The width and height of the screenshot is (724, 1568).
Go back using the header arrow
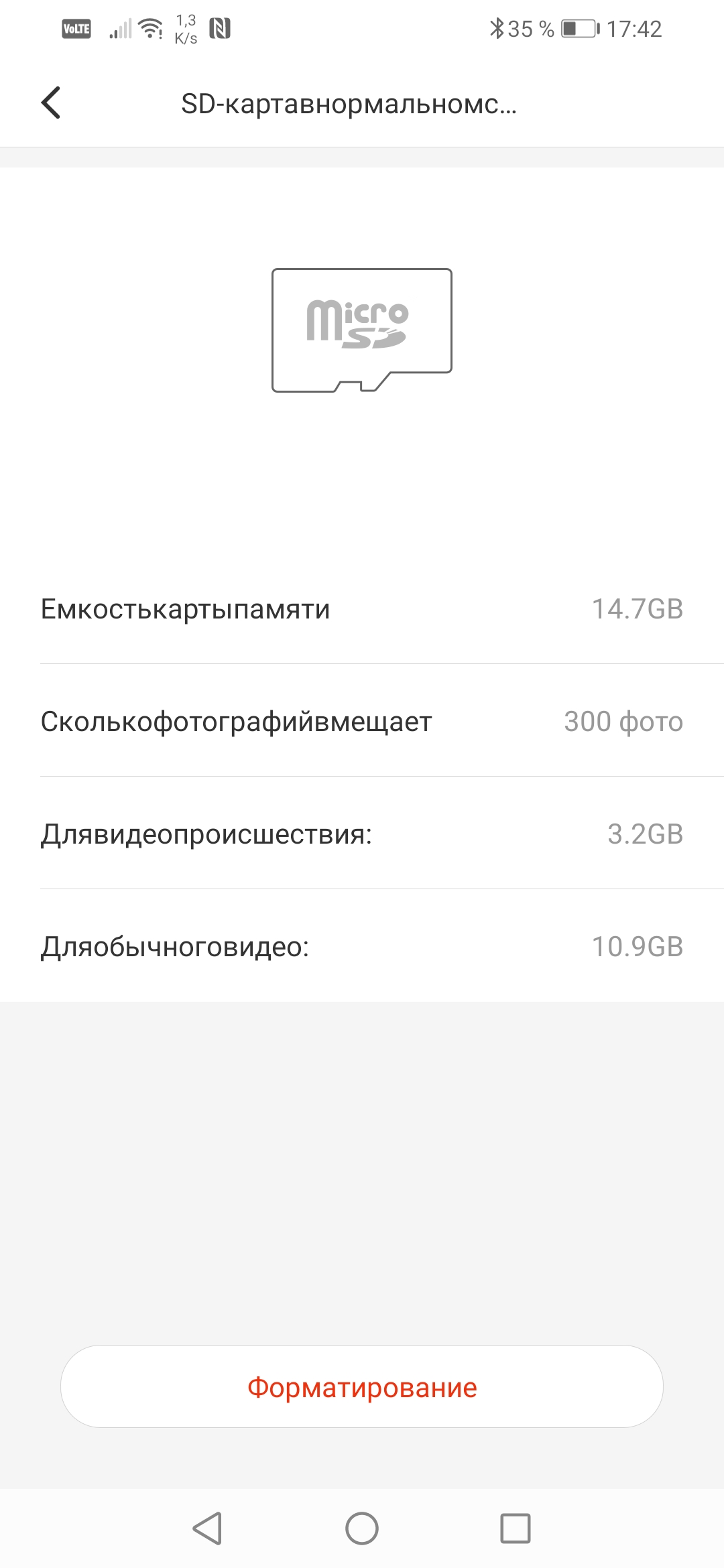point(51,103)
